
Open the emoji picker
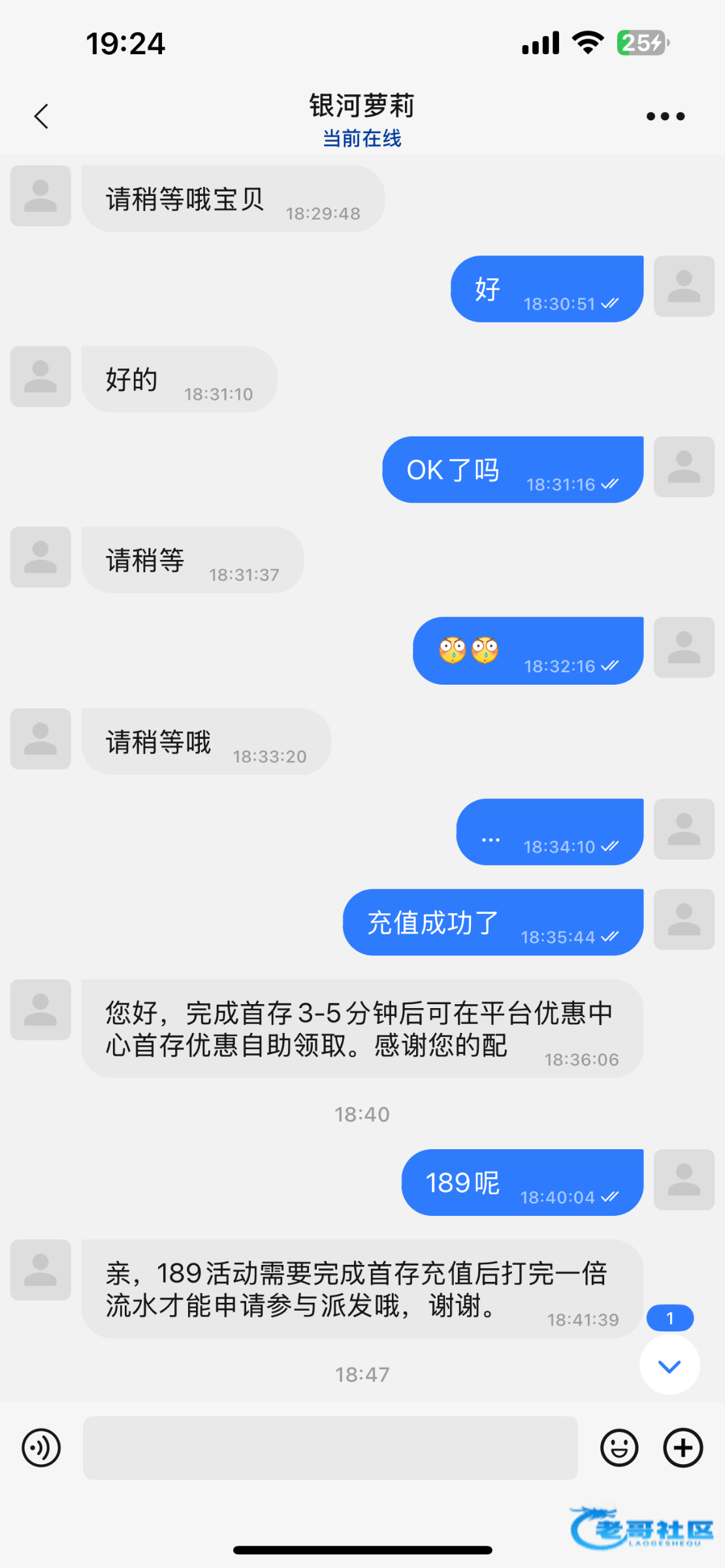(x=619, y=1448)
